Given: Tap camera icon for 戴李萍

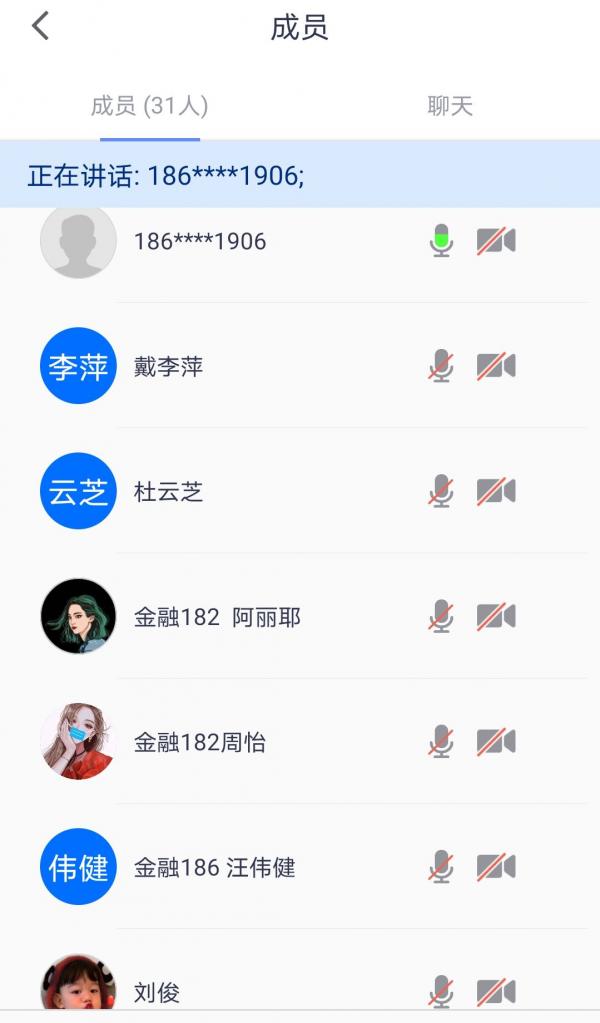Looking at the screenshot, I should [x=495, y=367].
